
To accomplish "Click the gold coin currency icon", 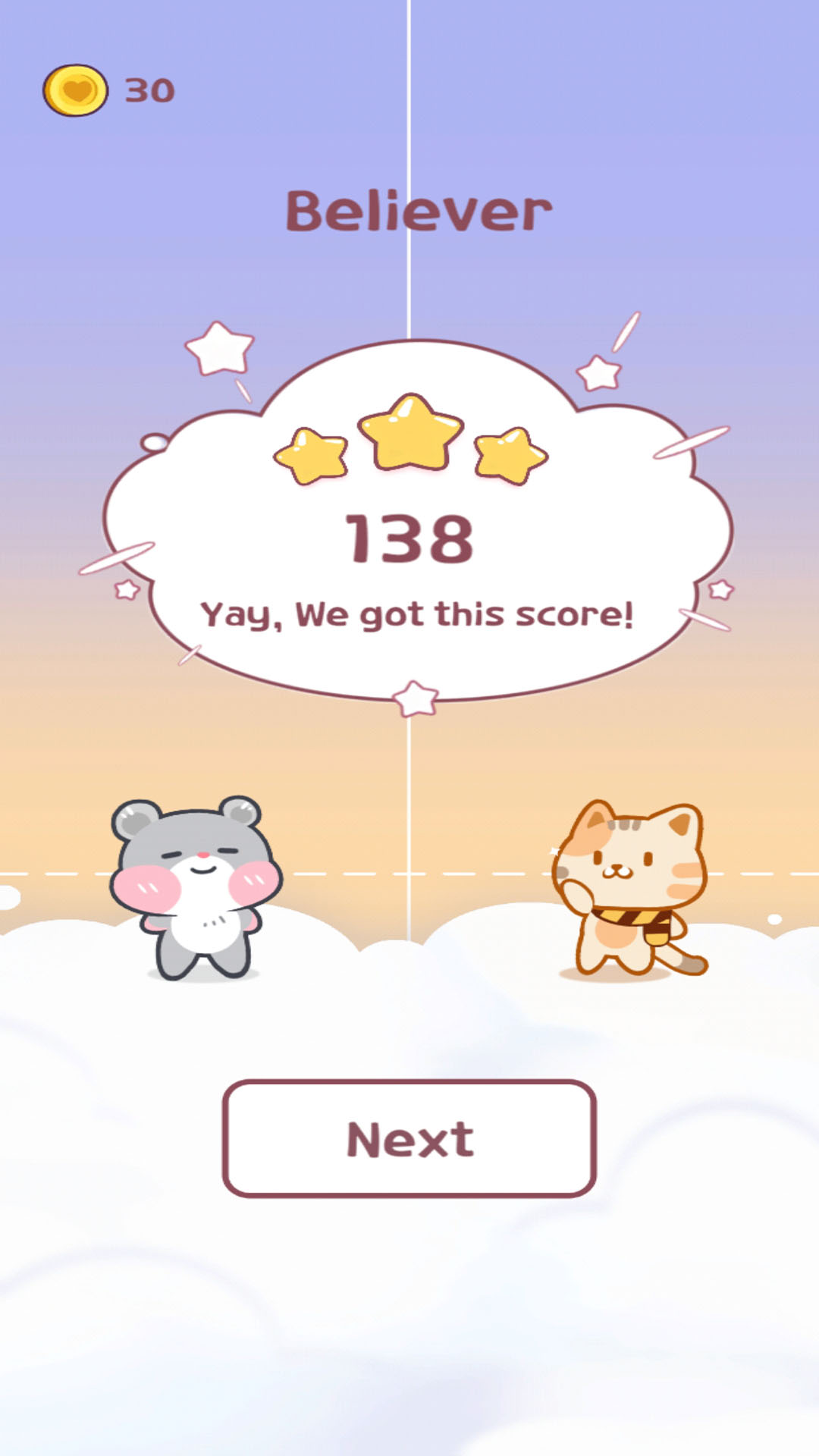I will [x=76, y=89].
